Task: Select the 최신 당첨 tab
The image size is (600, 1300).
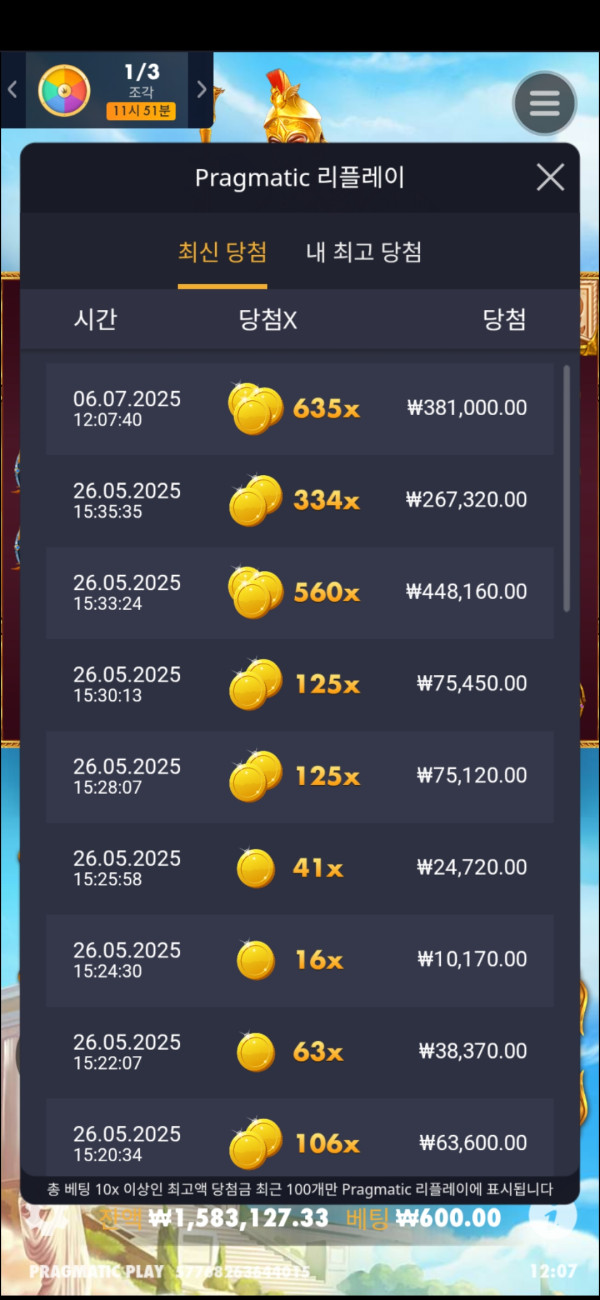Action: click(222, 252)
